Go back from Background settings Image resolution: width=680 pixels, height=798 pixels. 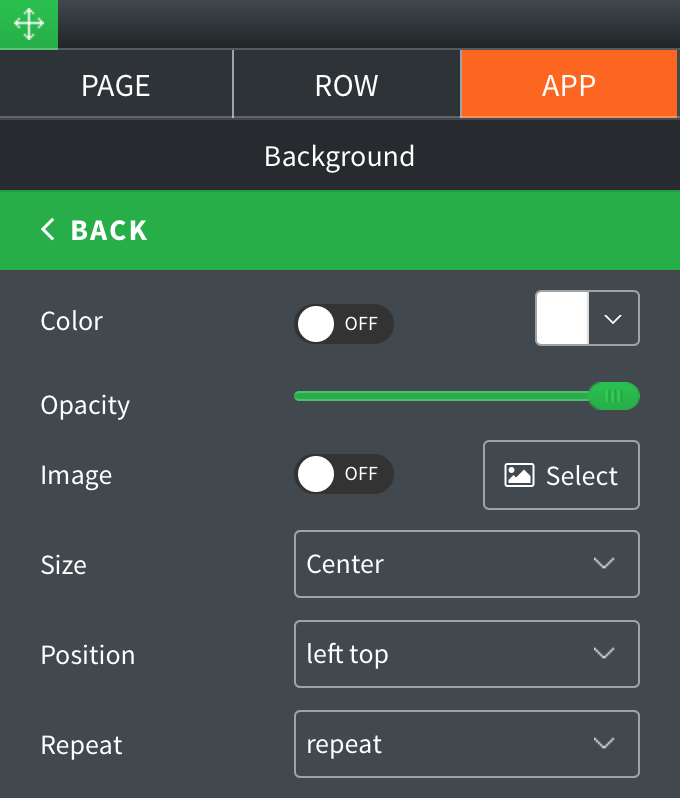click(x=95, y=230)
